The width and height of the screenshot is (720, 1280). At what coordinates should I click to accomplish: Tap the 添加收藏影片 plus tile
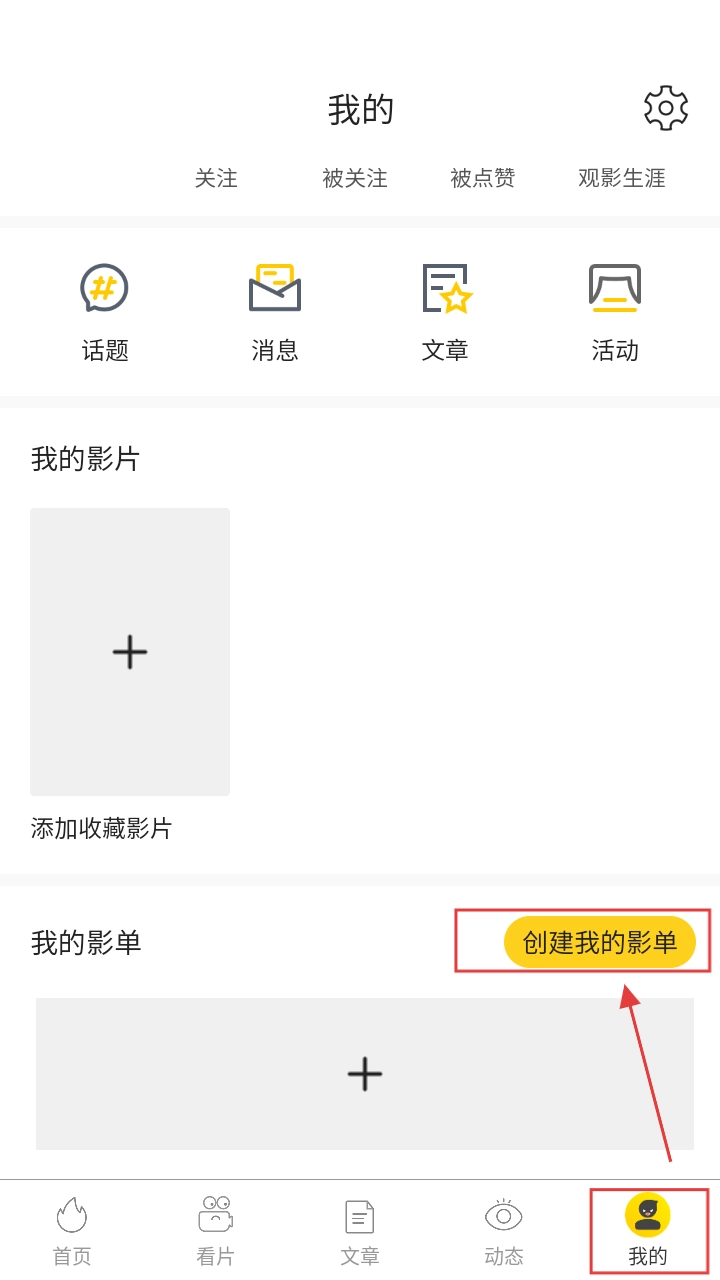point(130,652)
